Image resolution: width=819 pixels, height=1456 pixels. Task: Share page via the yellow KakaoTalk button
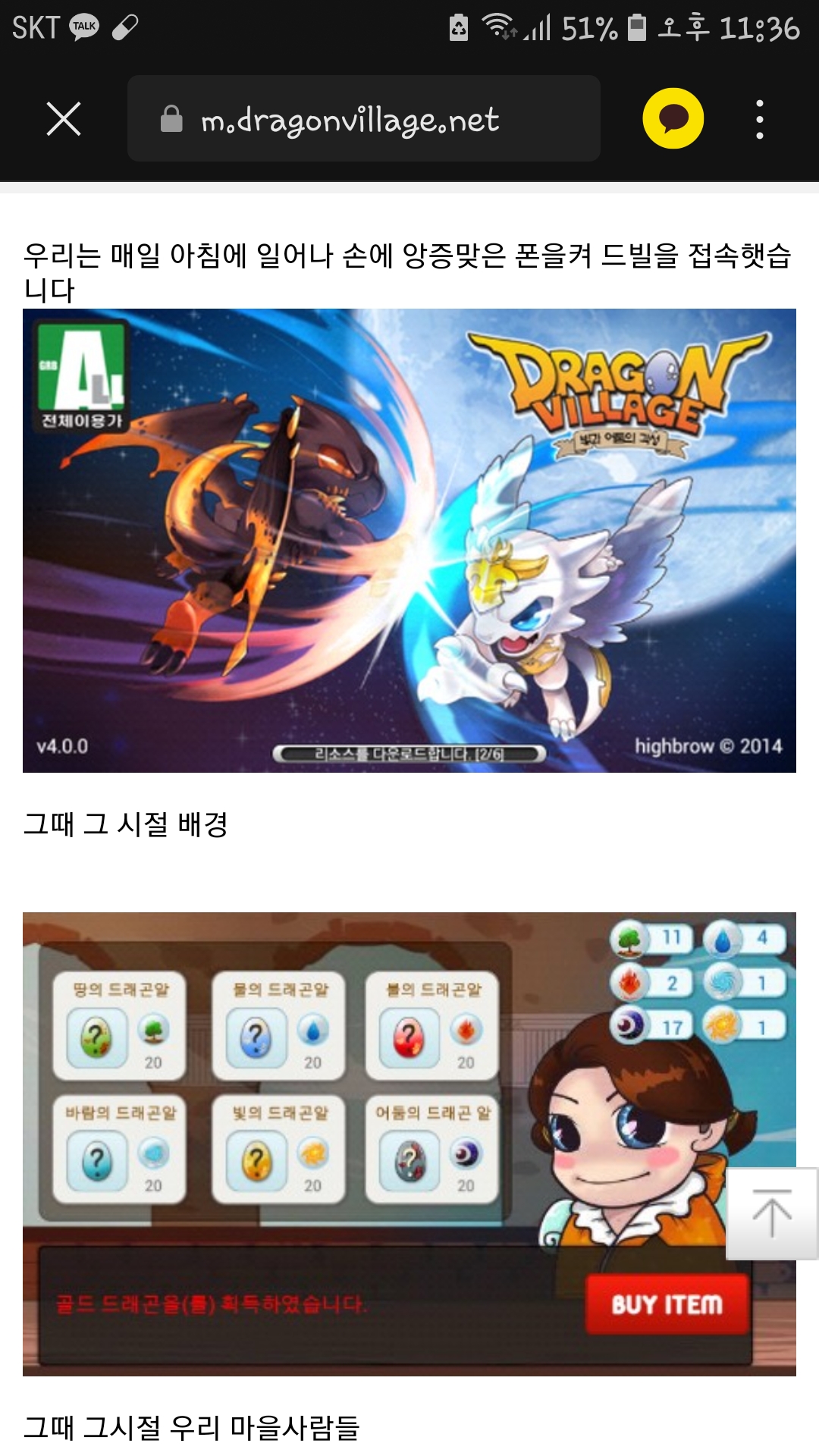[x=673, y=119]
